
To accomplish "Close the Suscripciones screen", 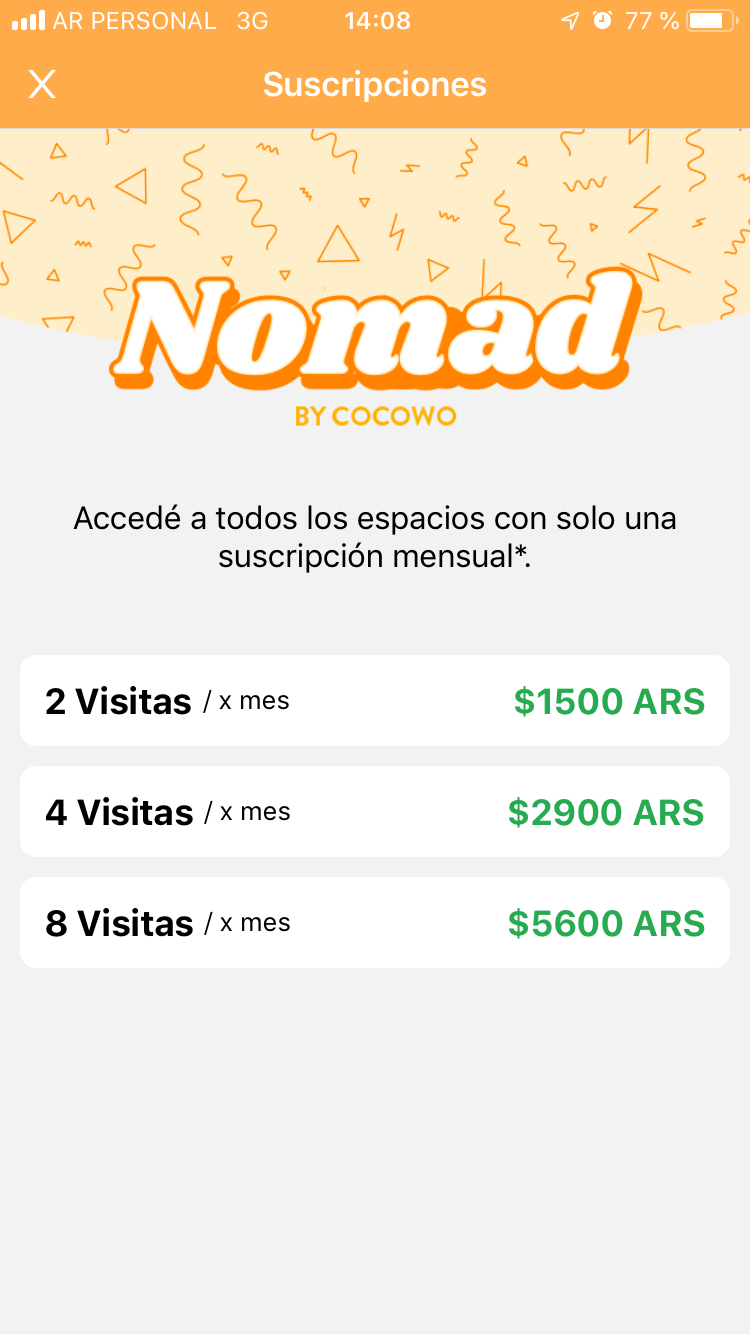I will coord(42,85).
